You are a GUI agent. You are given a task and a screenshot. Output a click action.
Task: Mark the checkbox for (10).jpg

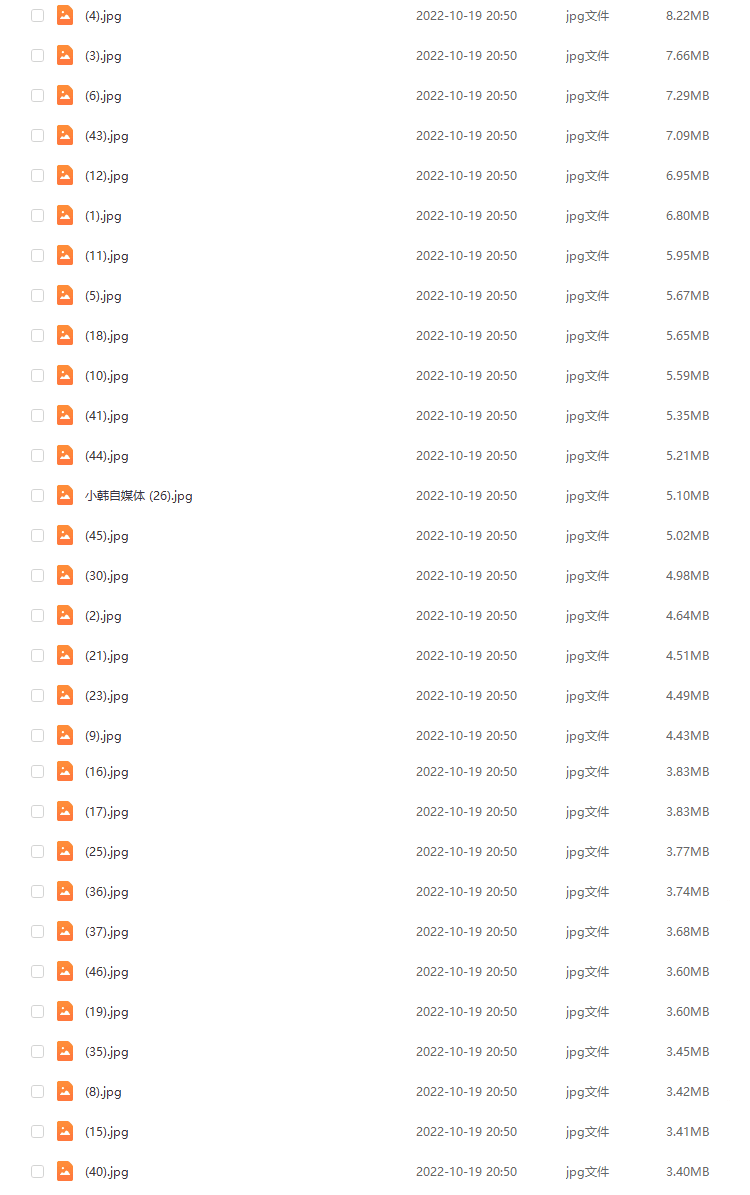pyautogui.click(x=37, y=376)
